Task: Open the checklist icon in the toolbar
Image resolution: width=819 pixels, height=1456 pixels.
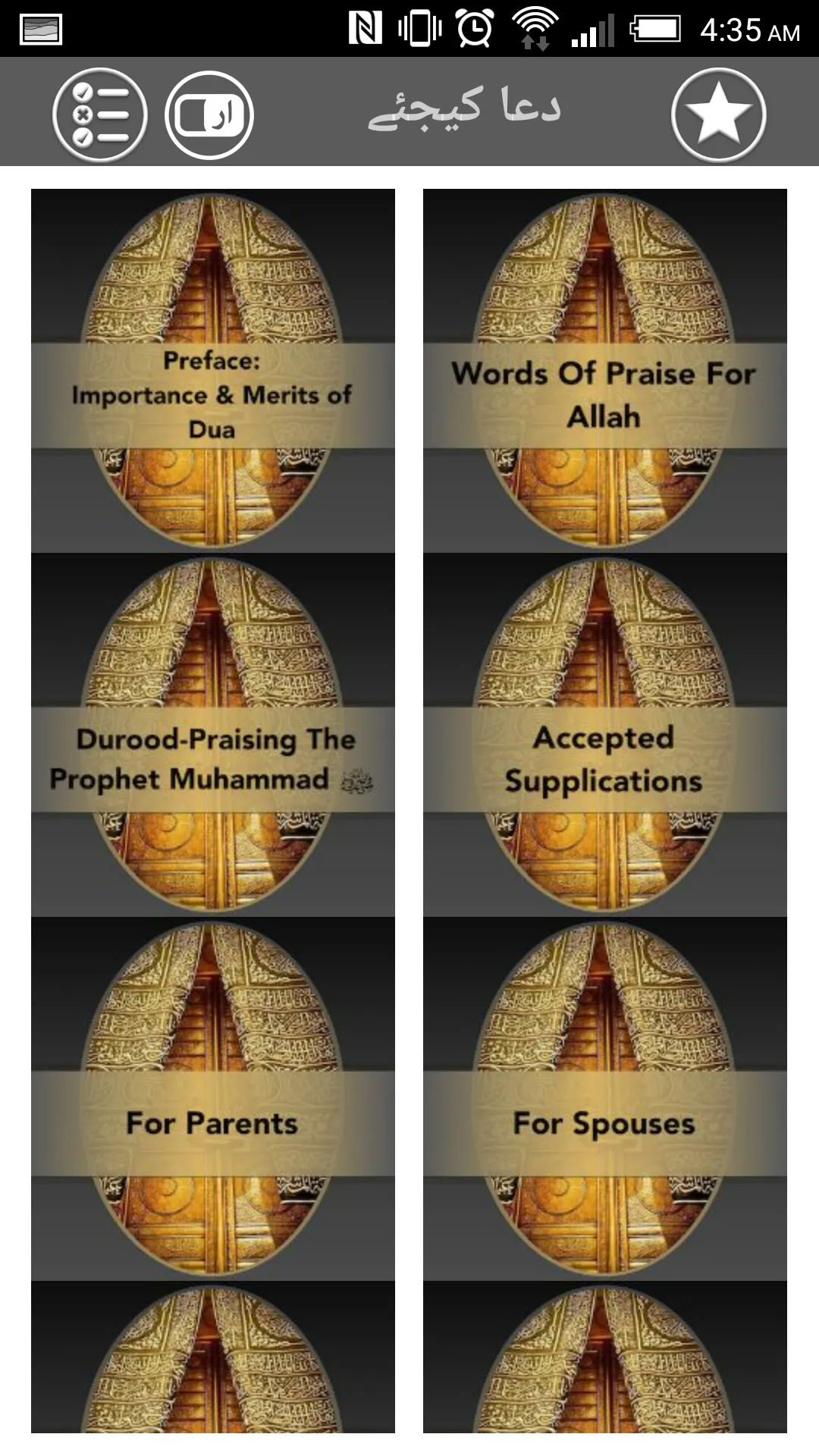Action: [x=99, y=115]
